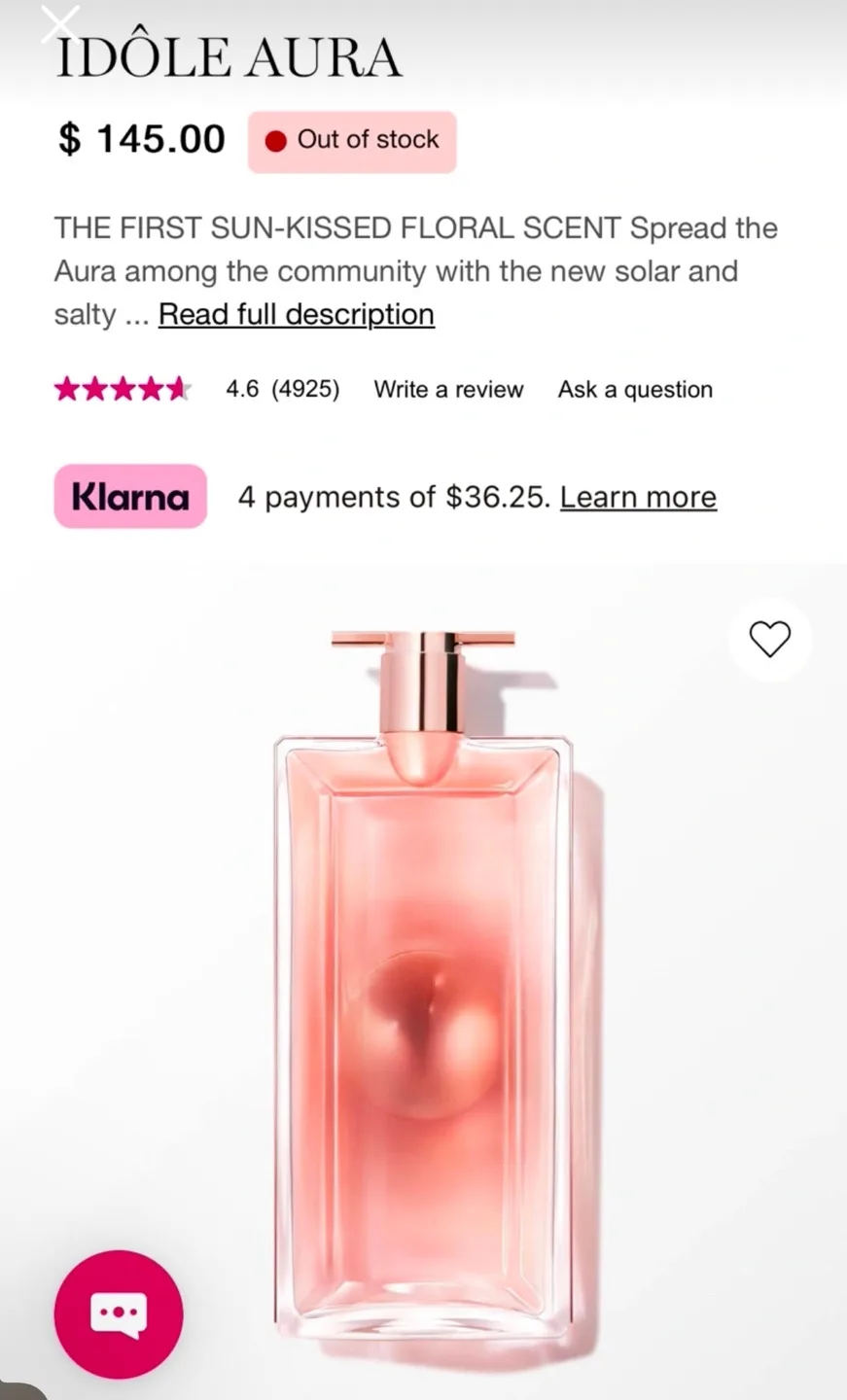Expand the full product description
The width and height of the screenshot is (847, 1400).
coord(296,314)
